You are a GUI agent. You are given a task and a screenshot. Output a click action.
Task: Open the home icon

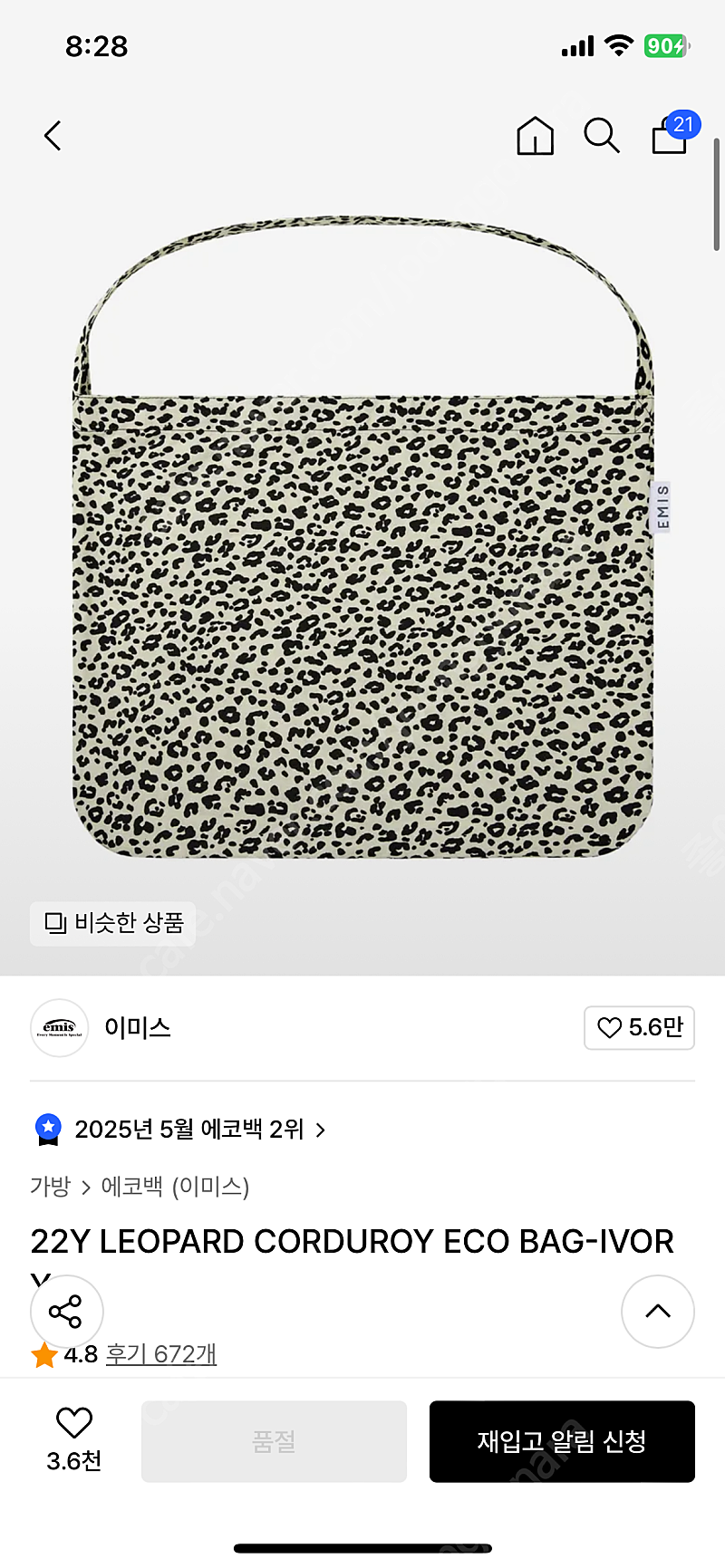coord(535,136)
